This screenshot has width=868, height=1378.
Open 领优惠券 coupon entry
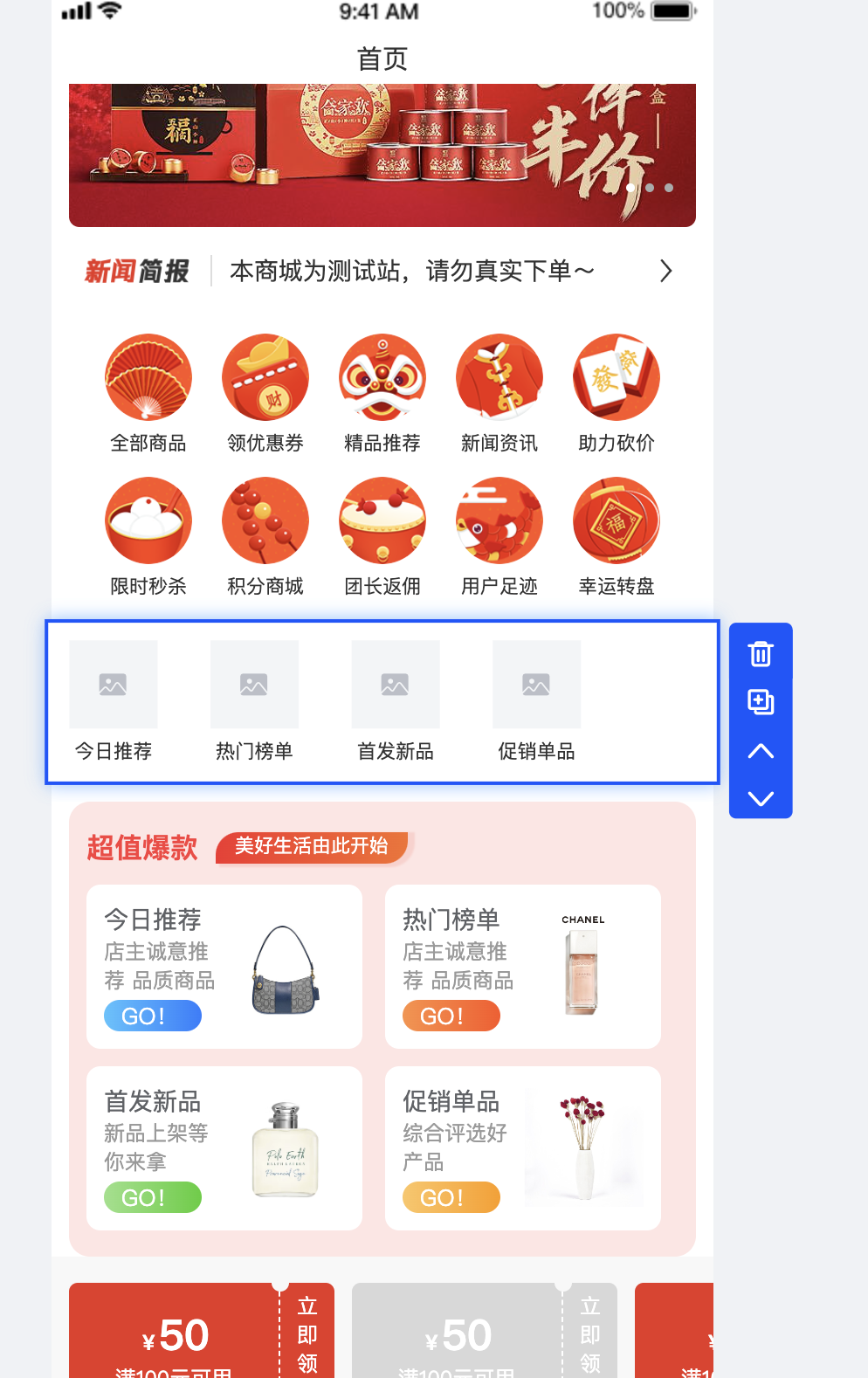(x=265, y=393)
